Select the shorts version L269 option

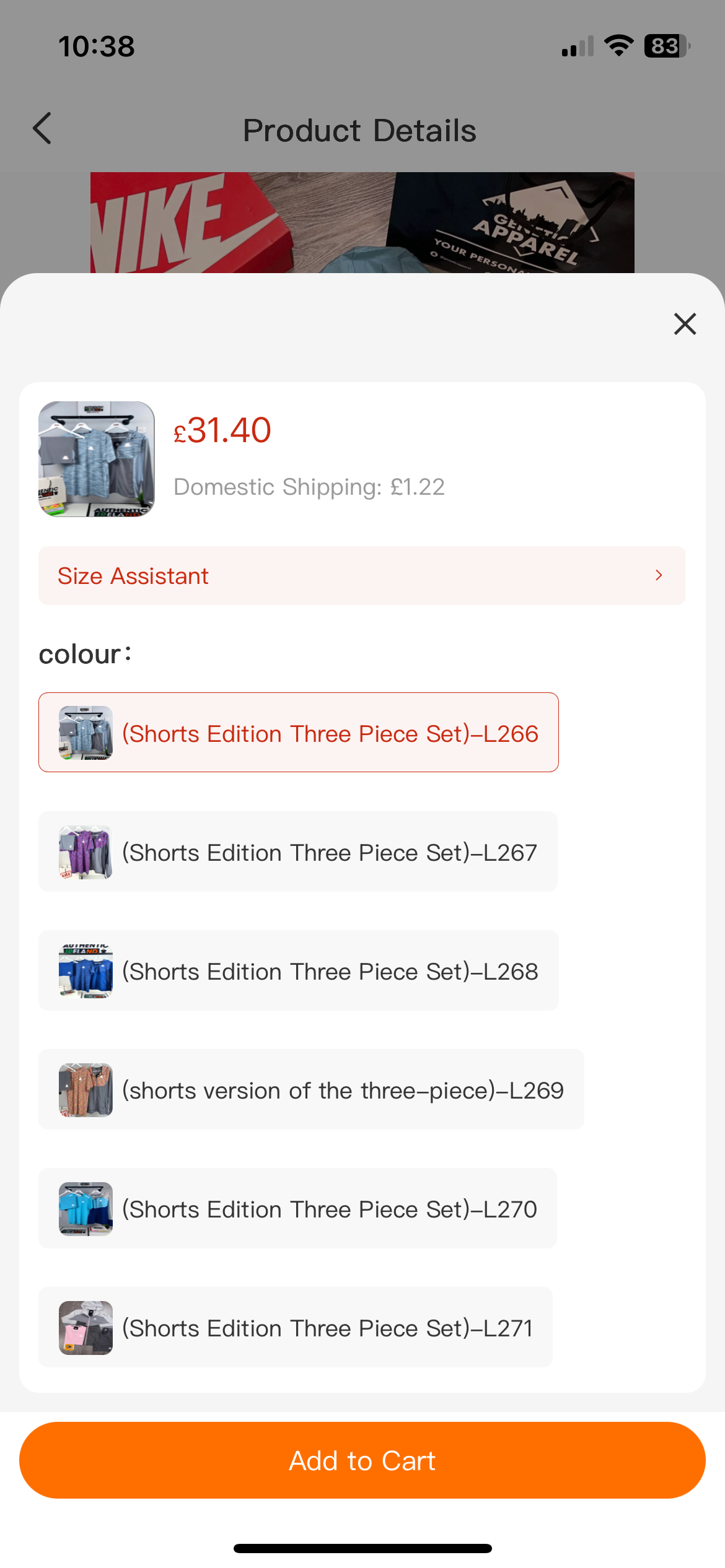click(311, 1089)
